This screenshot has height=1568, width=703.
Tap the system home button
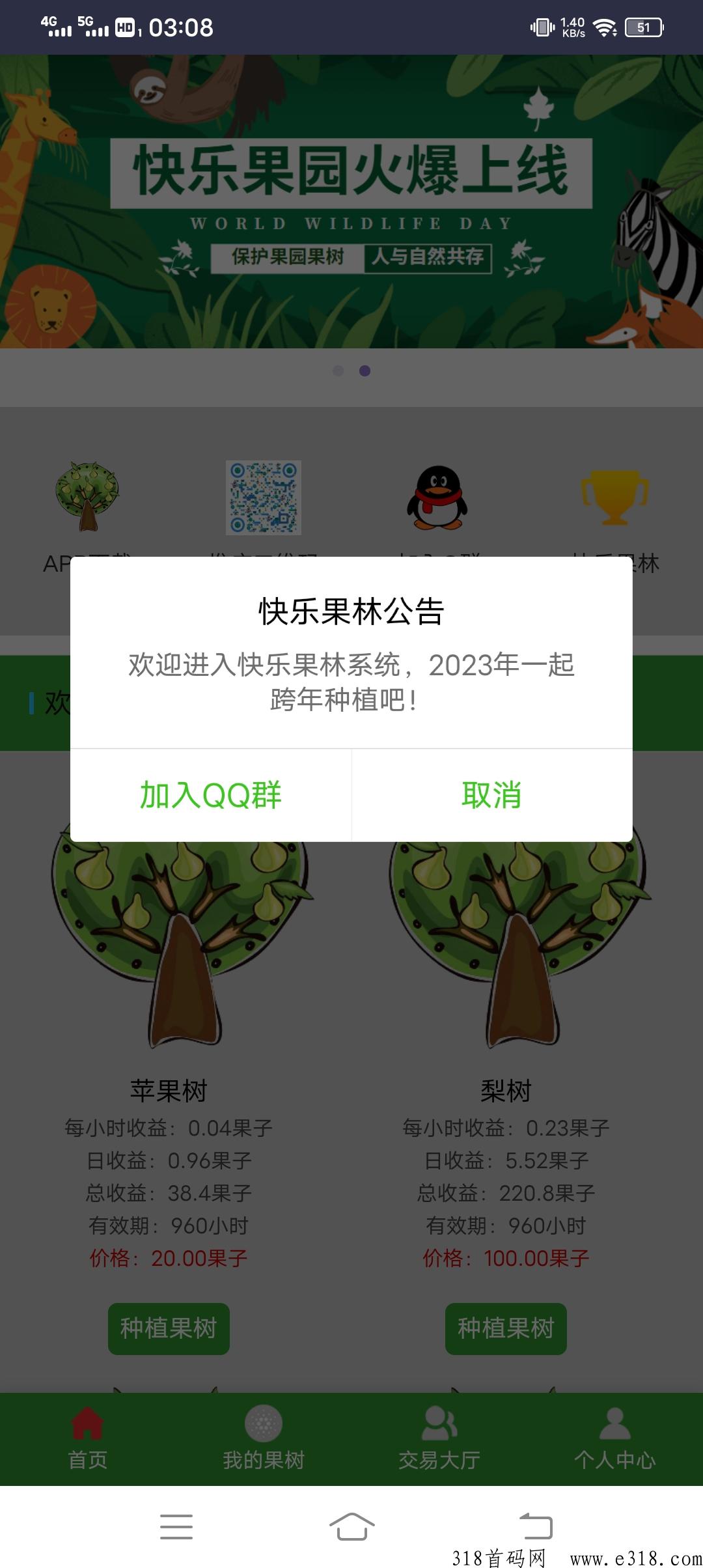pyautogui.click(x=351, y=1526)
